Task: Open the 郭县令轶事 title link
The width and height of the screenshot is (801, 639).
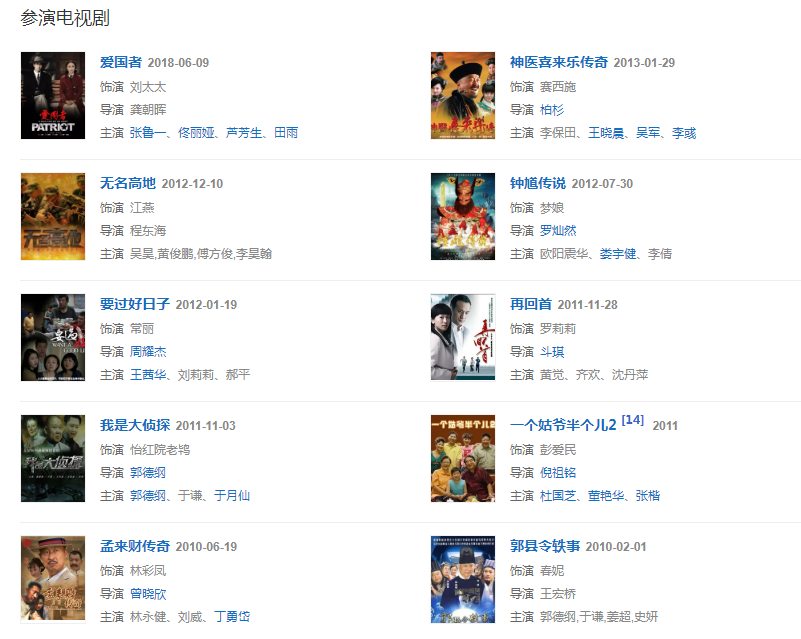Action: [x=545, y=546]
